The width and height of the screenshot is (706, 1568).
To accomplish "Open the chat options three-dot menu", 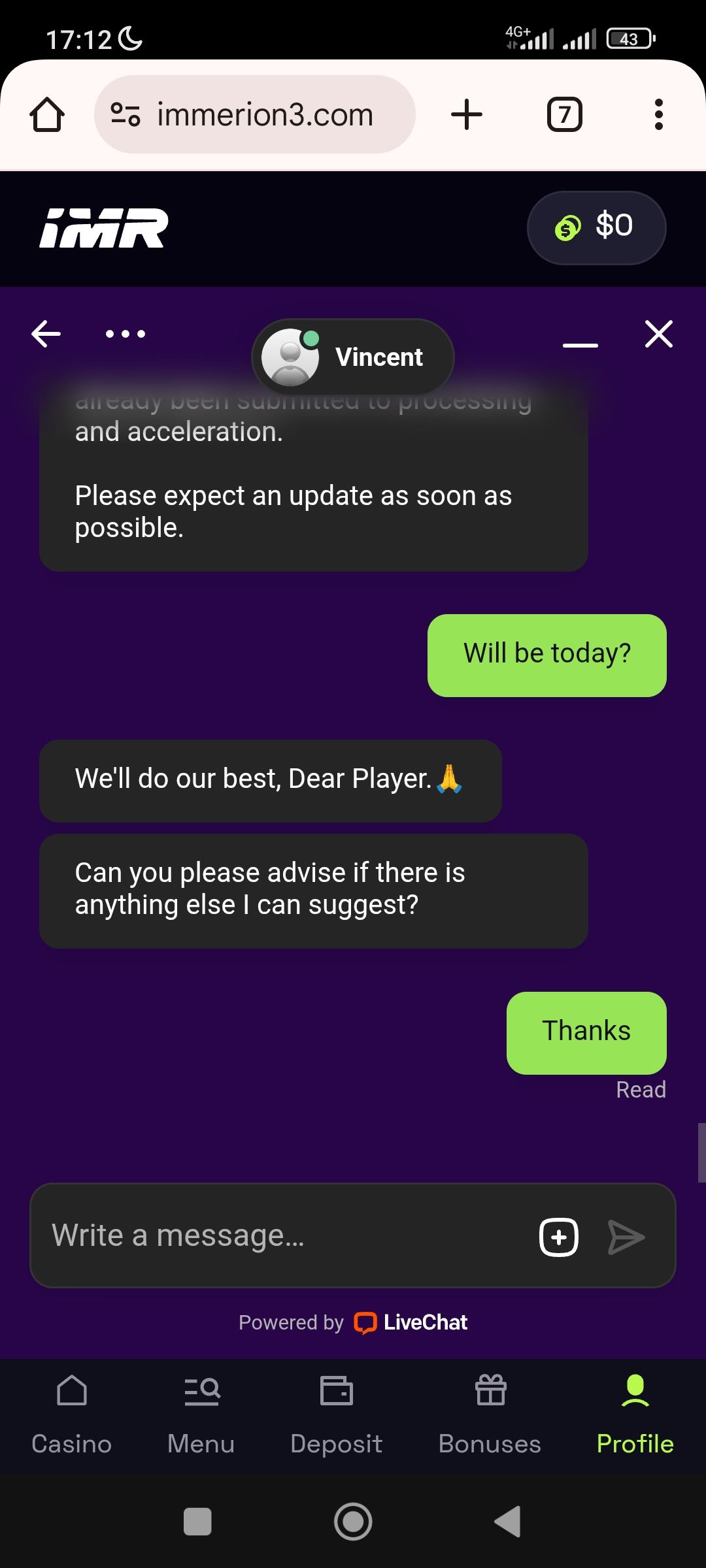I will point(126,334).
